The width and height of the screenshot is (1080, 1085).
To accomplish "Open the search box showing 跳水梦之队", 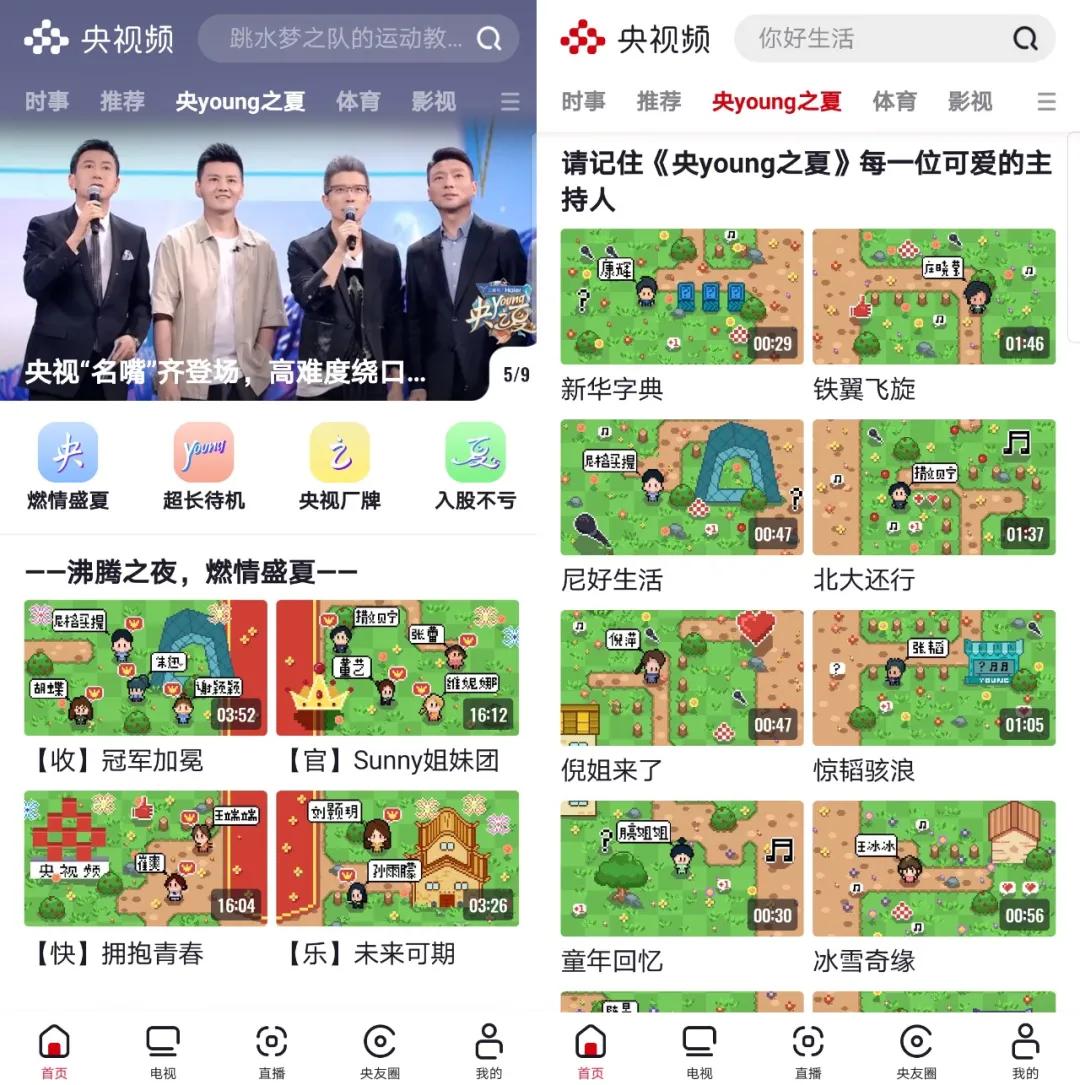I will coord(358,39).
